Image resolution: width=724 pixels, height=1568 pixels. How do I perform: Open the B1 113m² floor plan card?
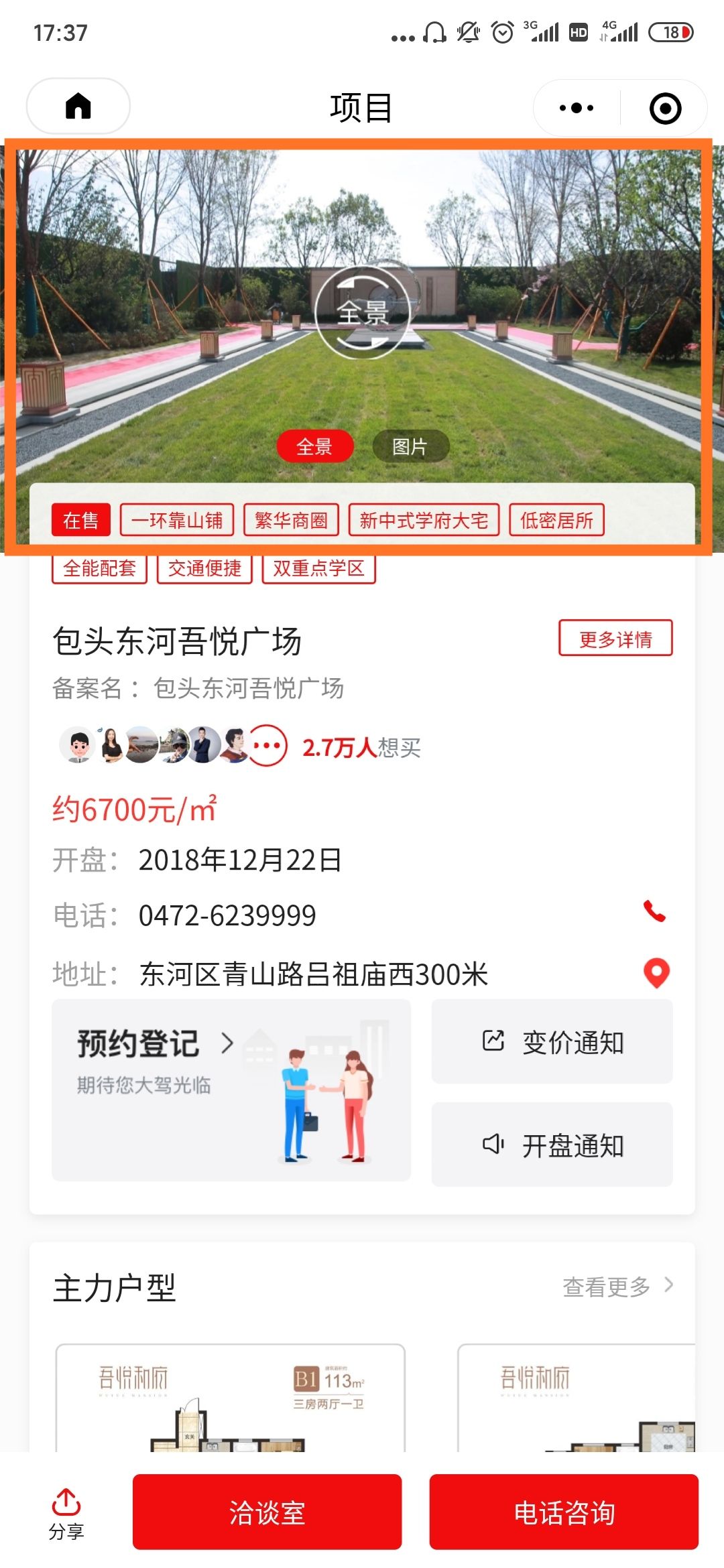[230, 1397]
